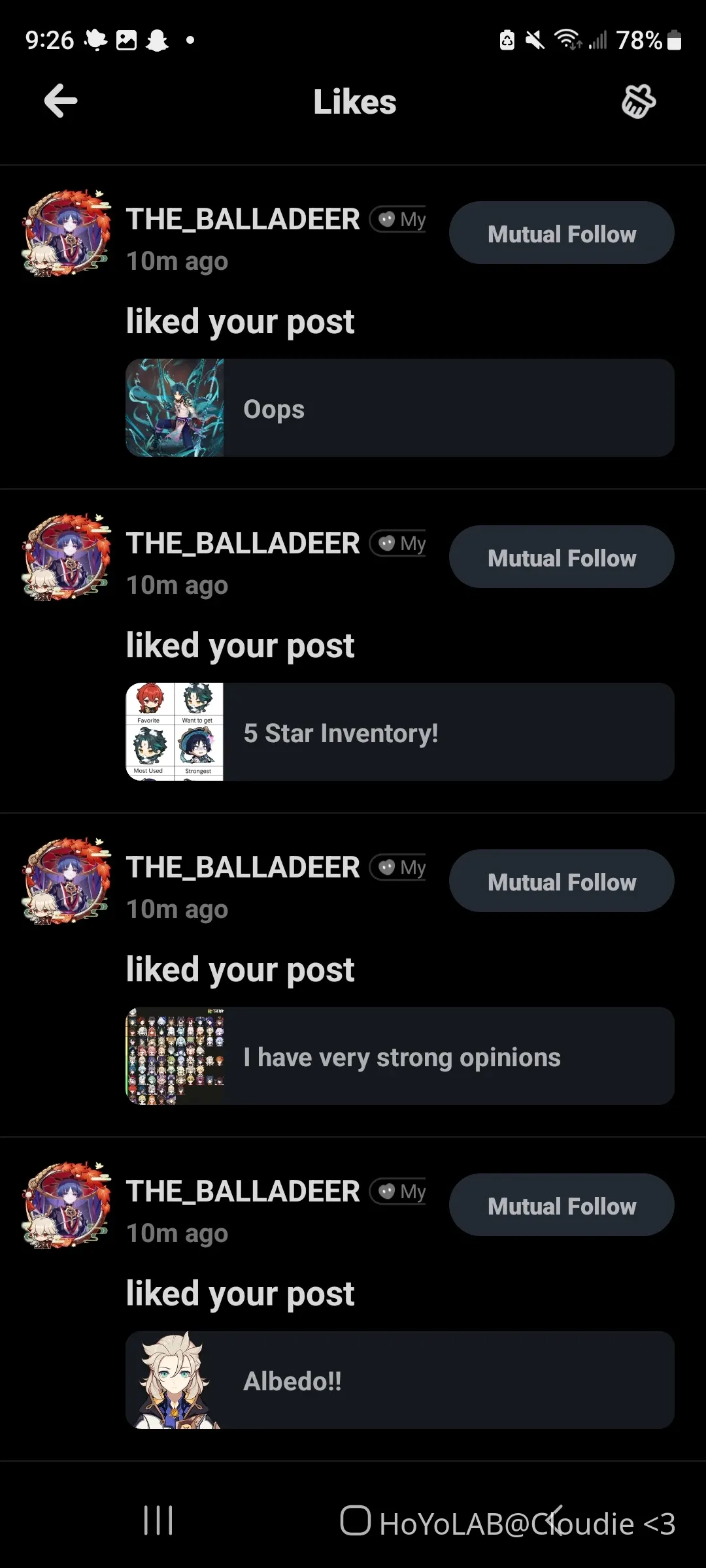
Task: Show recent apps from the navigation bar
Action: click(158, 1520)
